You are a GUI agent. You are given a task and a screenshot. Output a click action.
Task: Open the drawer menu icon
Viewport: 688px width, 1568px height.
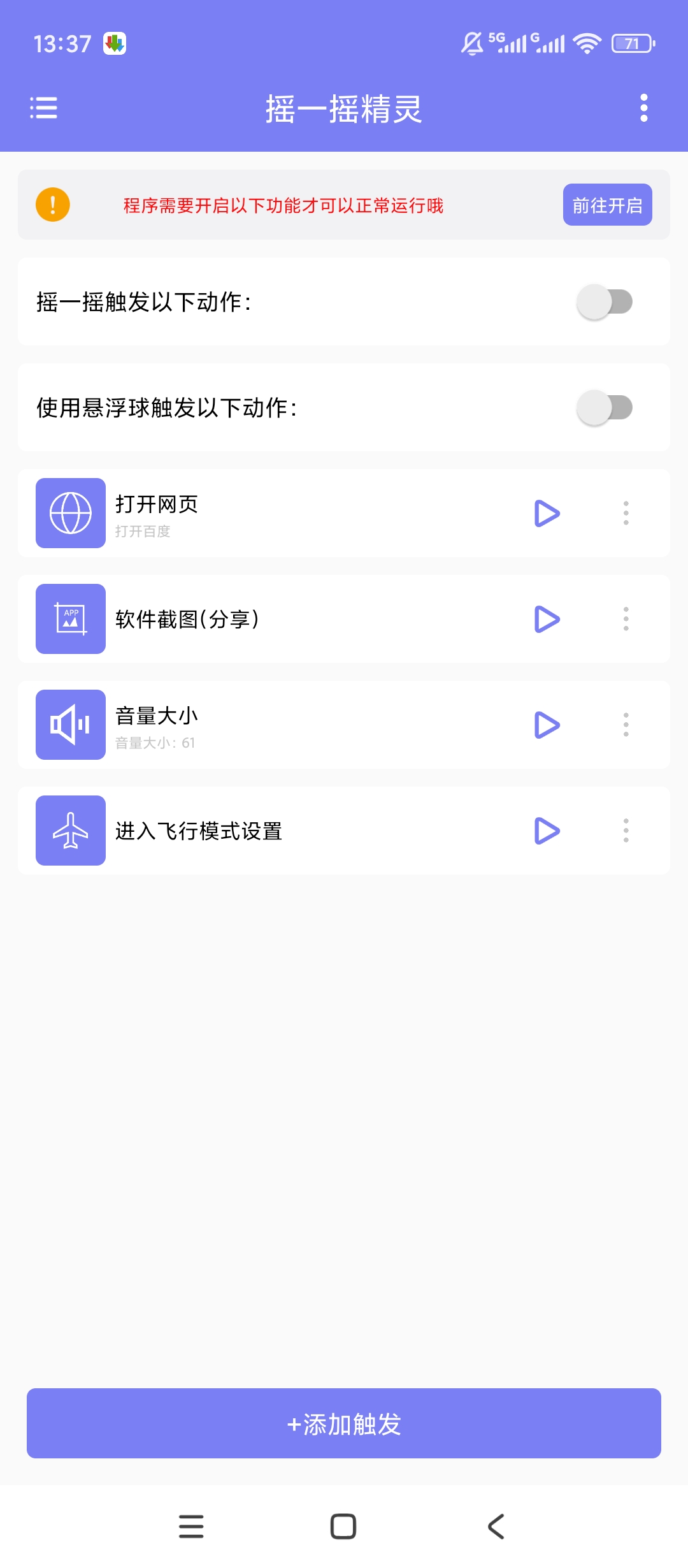(43, 108)
